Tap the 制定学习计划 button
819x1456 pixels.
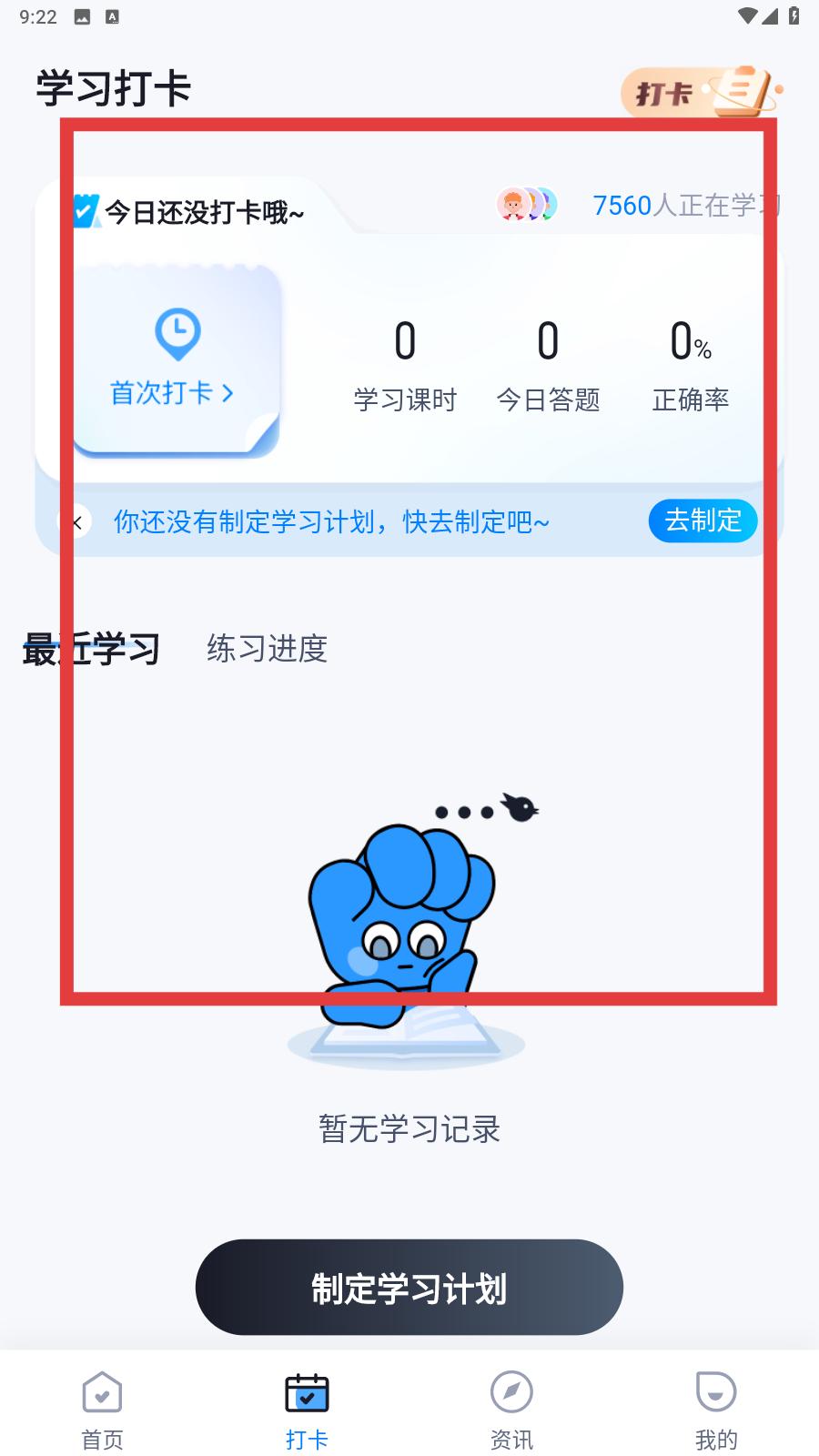click(x=409, y=1288)
